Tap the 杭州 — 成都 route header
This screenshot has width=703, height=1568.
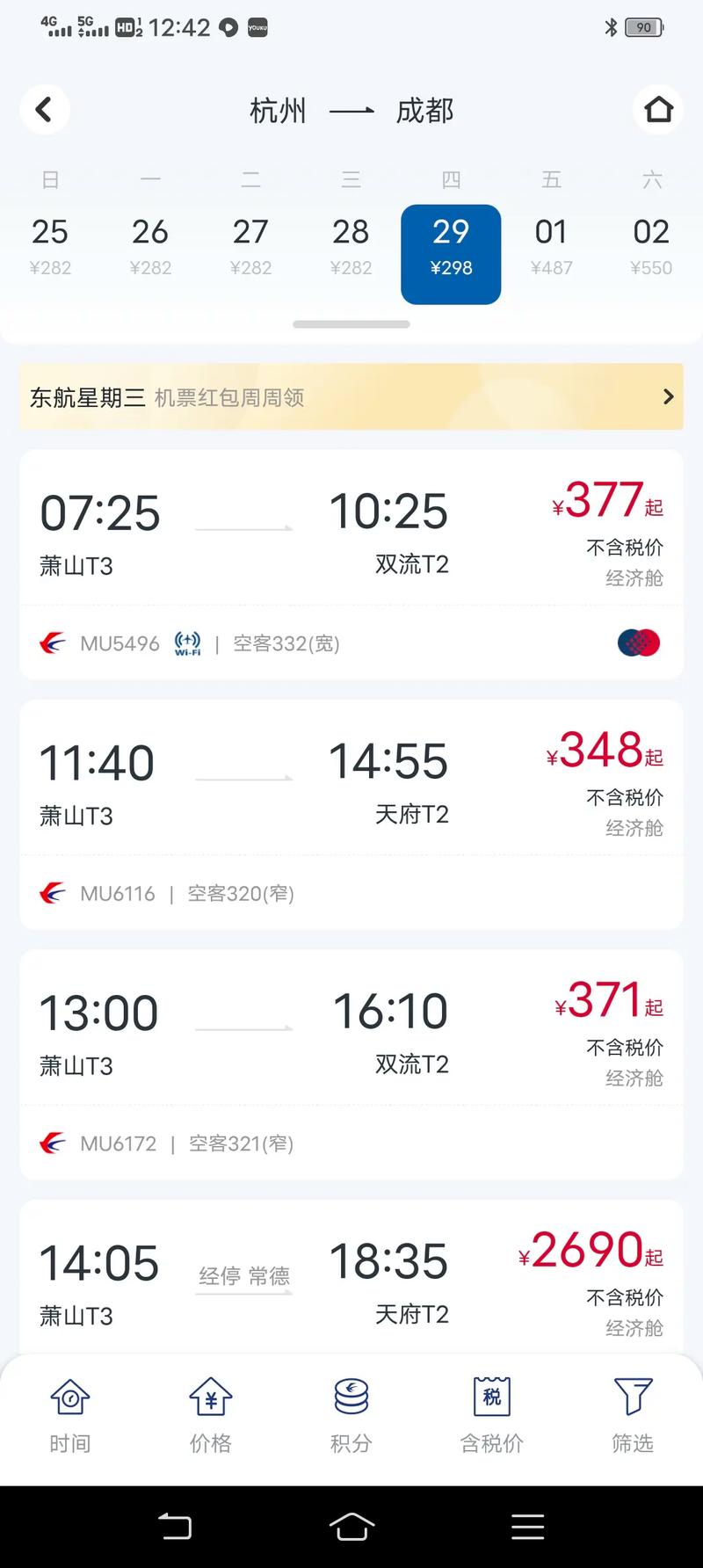(x=351, y=110)
